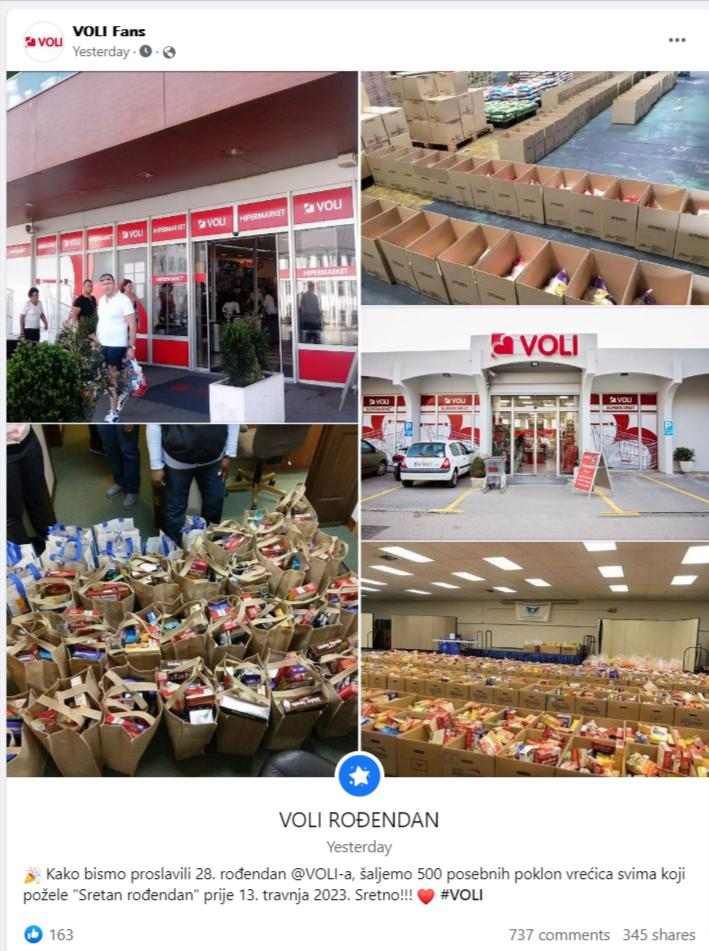Screen dimensions: 709x951
Task: Open the VOLI Fans profile picture
Action: click(x=43, y=42)
